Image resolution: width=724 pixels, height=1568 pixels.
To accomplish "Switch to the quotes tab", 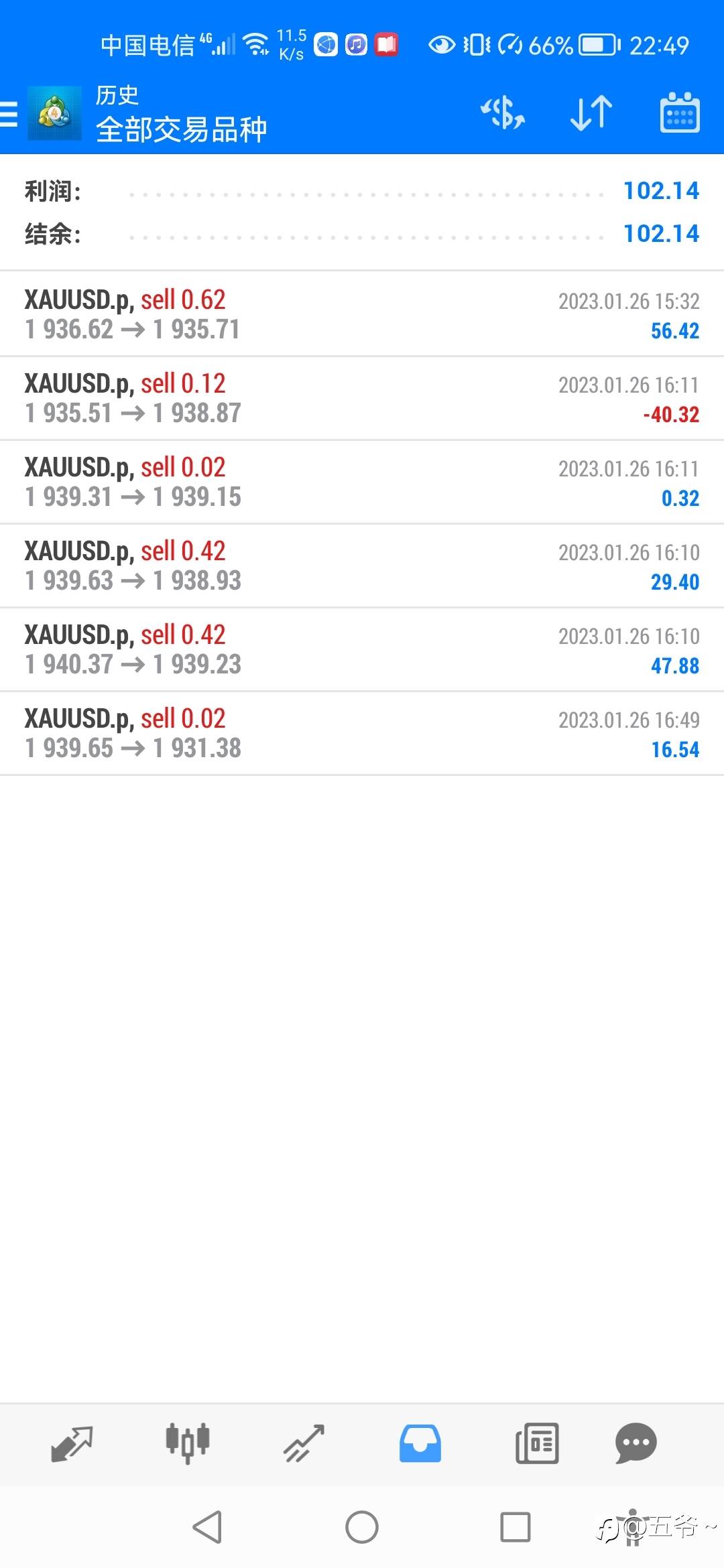I will pos(72,1443).
